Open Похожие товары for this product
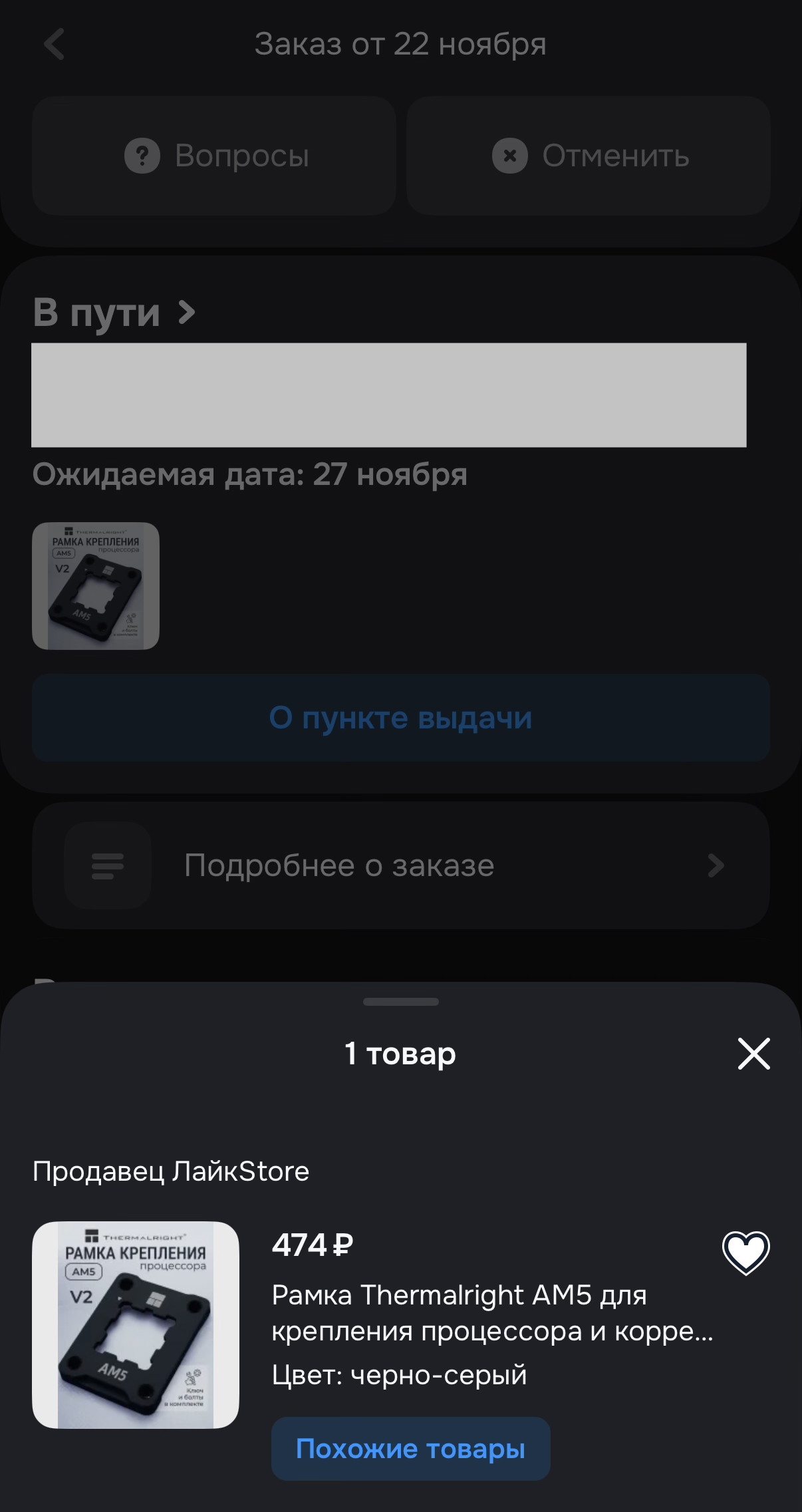This screenshot has height=1512, width=802. pyautogui.click(x=410, y=1448)
